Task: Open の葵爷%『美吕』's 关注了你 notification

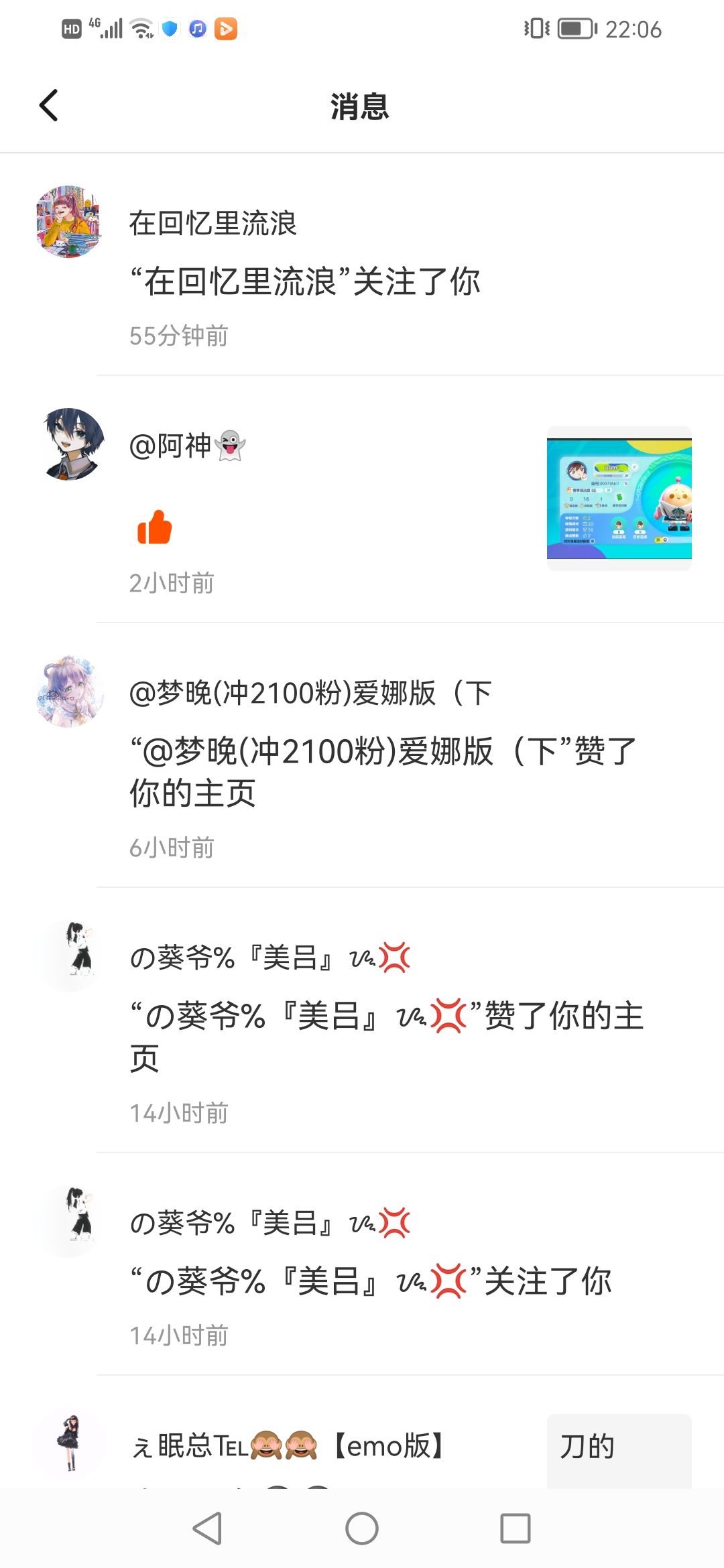Action: 362,1264
